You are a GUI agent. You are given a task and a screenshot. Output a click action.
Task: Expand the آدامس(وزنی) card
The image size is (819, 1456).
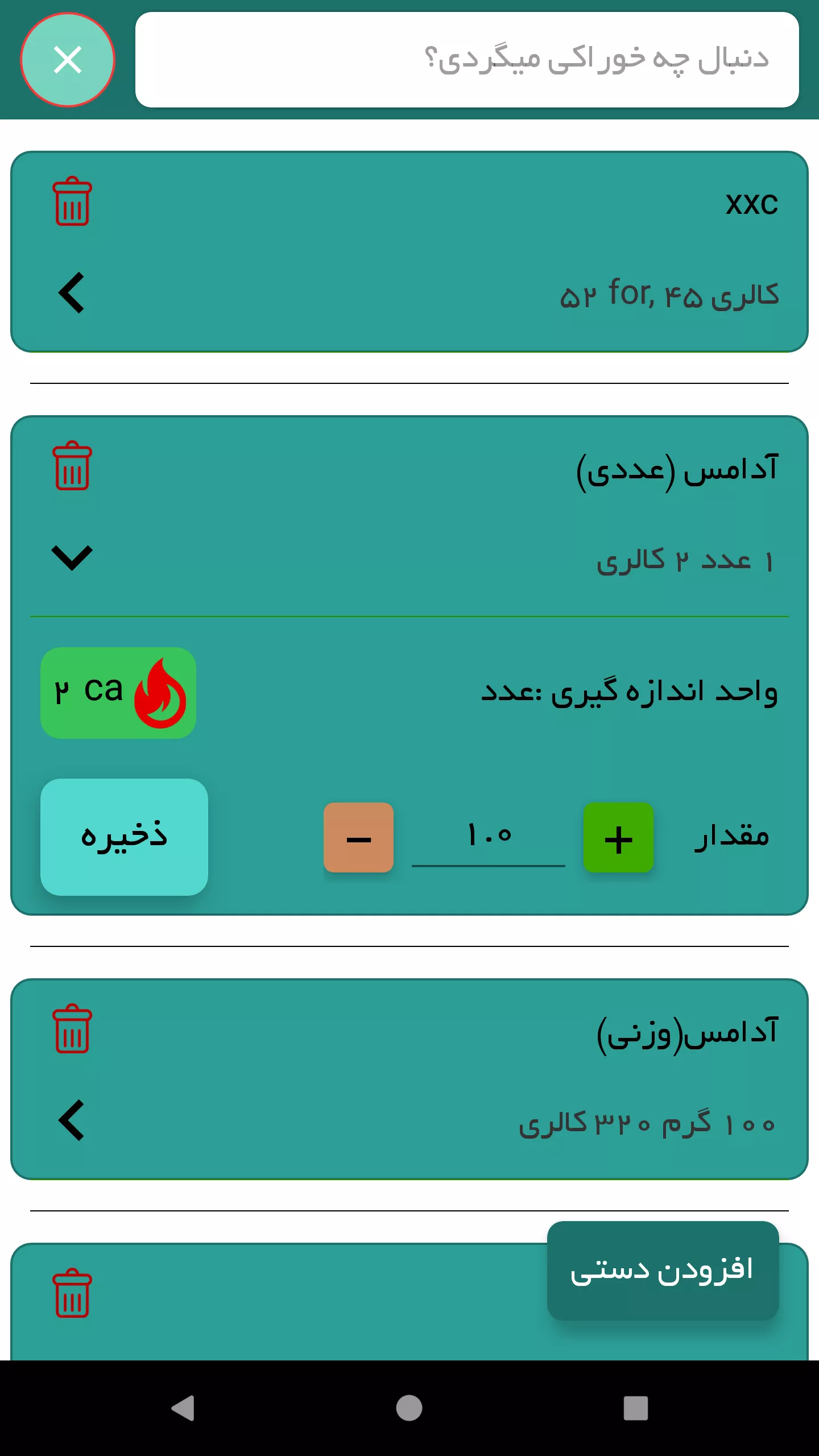72,1120
